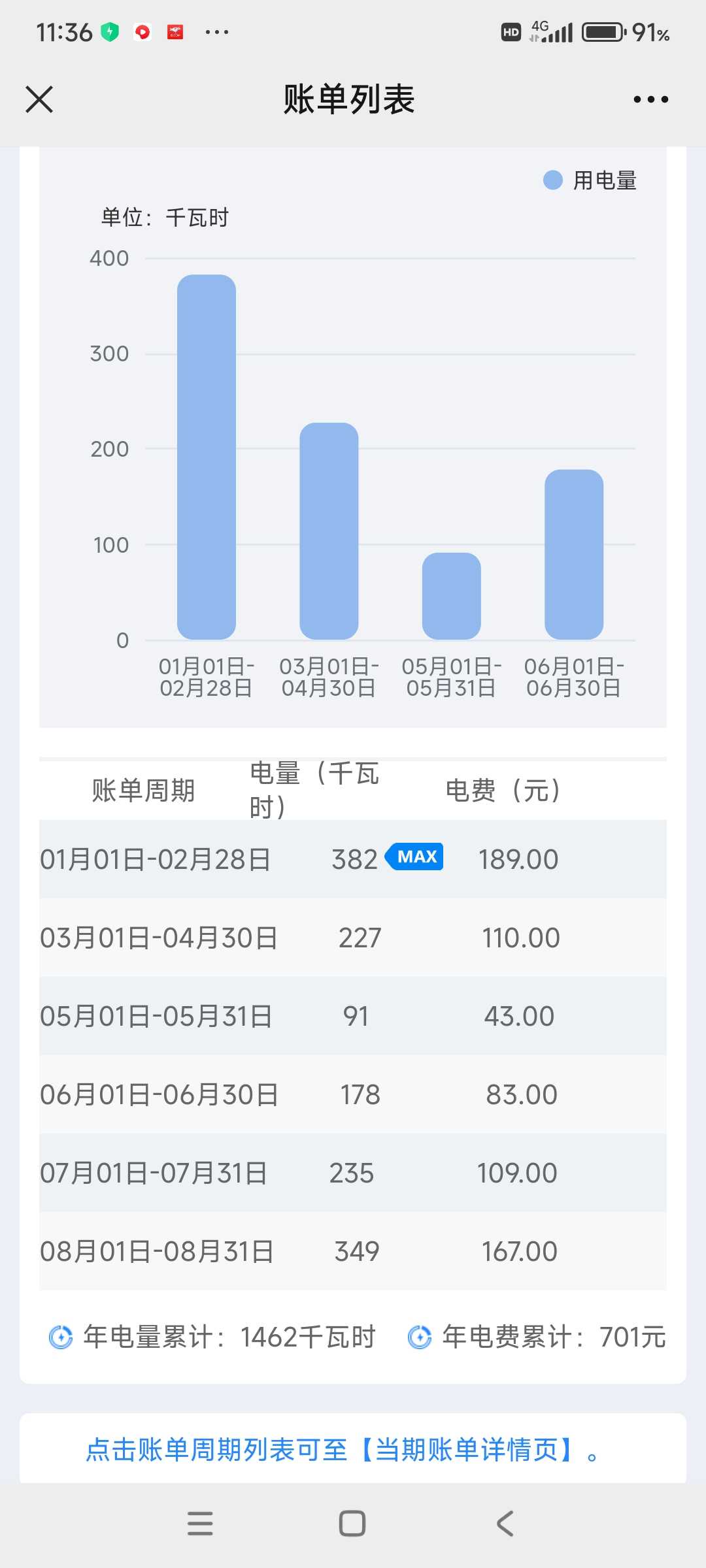The image size is (706, 1568).
Task: View the 05月01日-05月31日 bill details
Action: pos(353,1016)
